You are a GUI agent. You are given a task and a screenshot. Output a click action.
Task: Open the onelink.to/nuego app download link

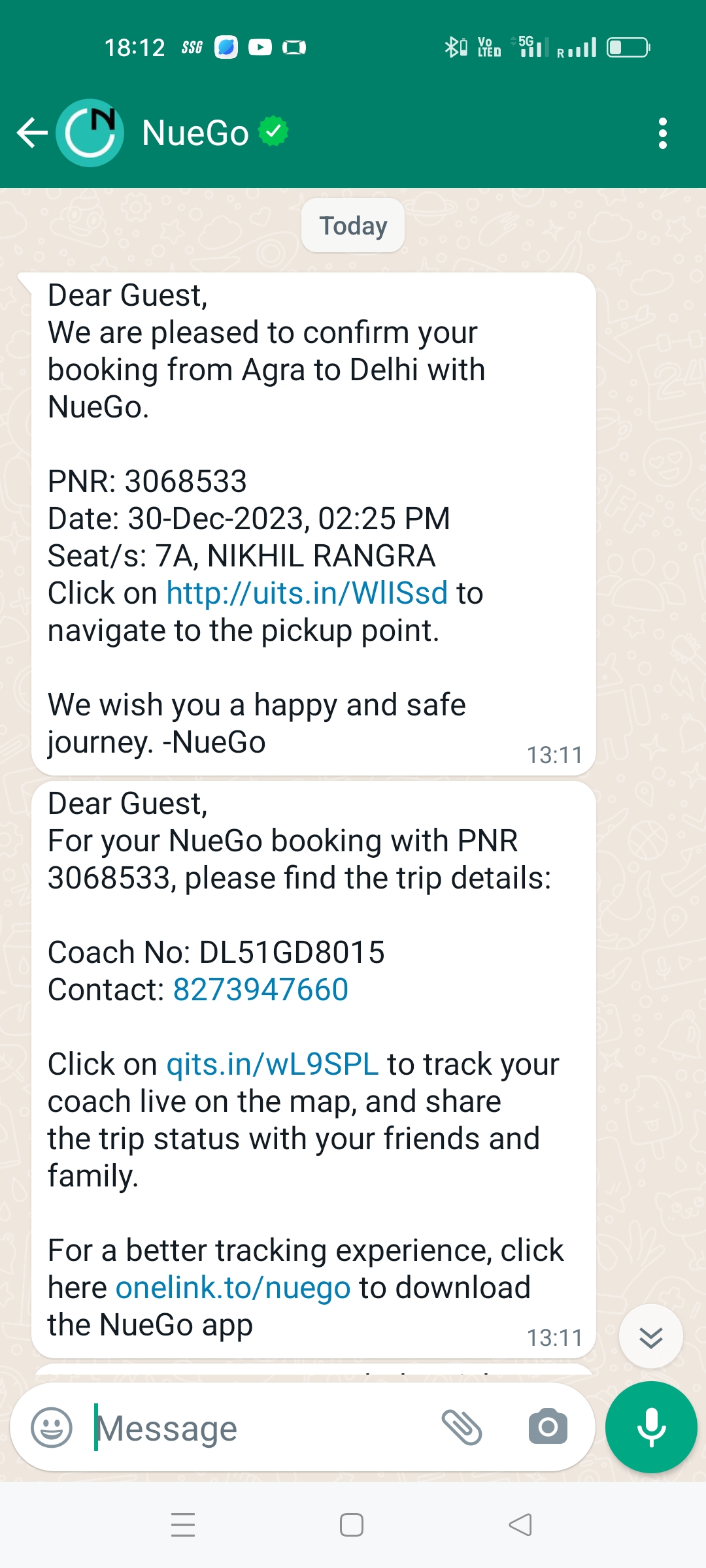pos(233,1288)
